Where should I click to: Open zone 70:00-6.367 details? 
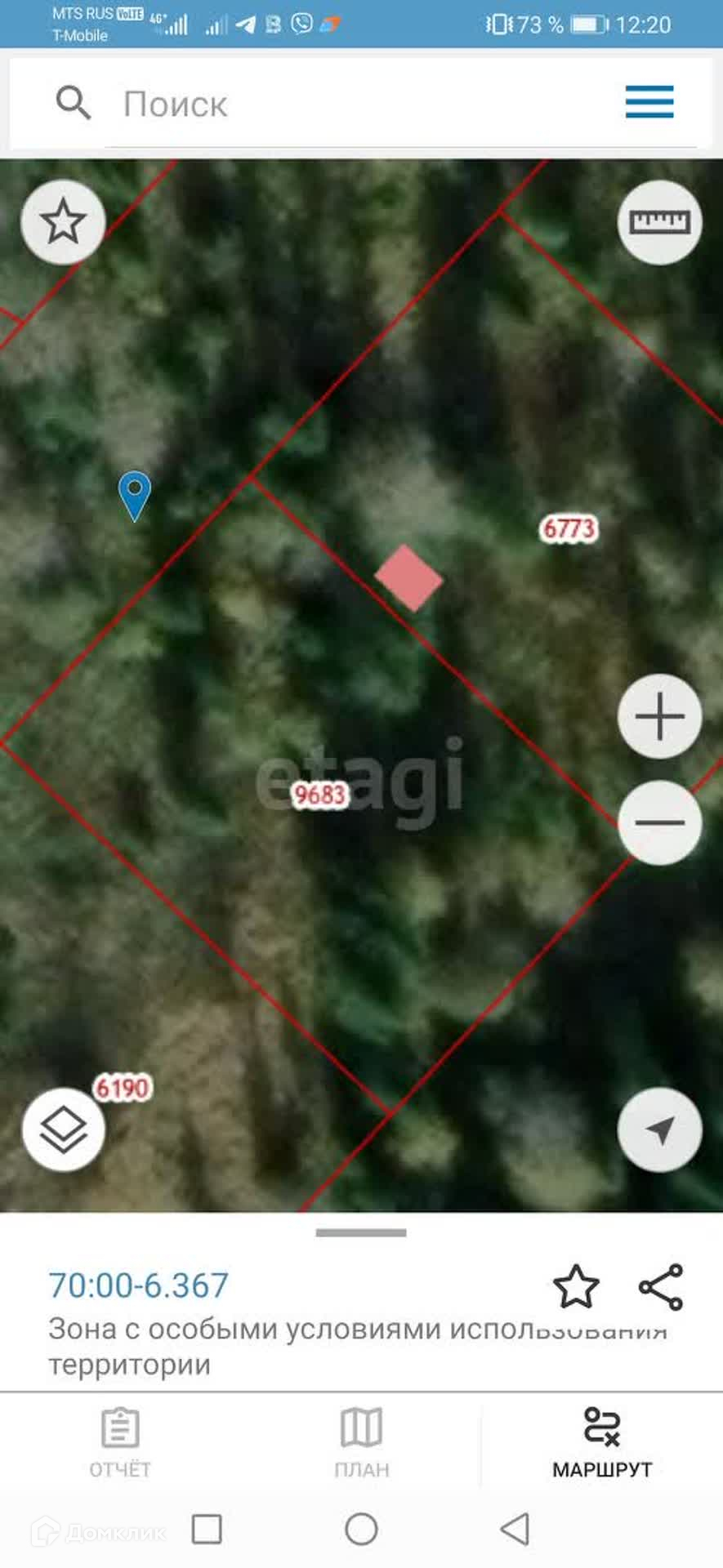[139, 1285]
